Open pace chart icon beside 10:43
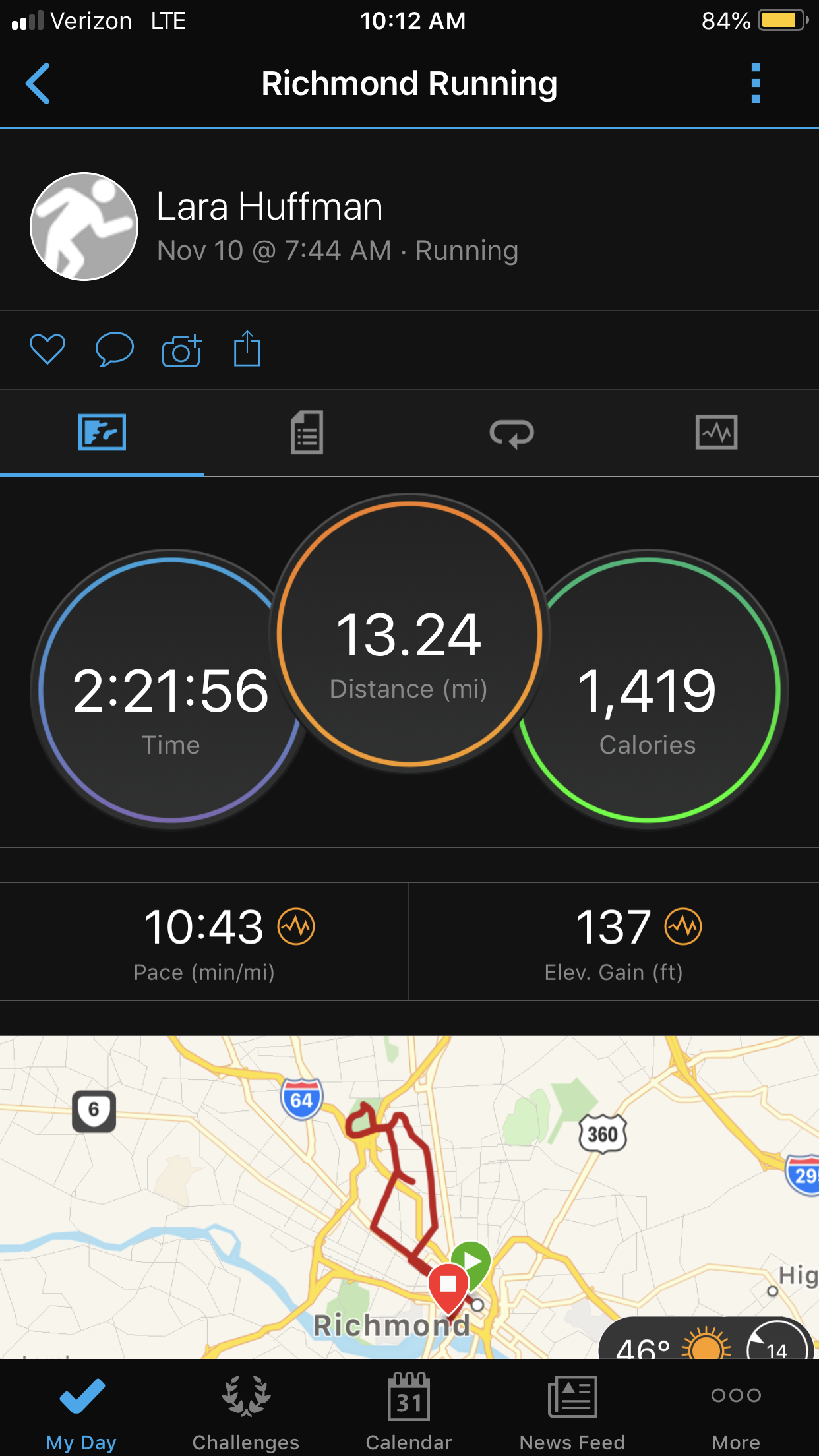This screenshot has width=819, height=1456. coord(296,926)
